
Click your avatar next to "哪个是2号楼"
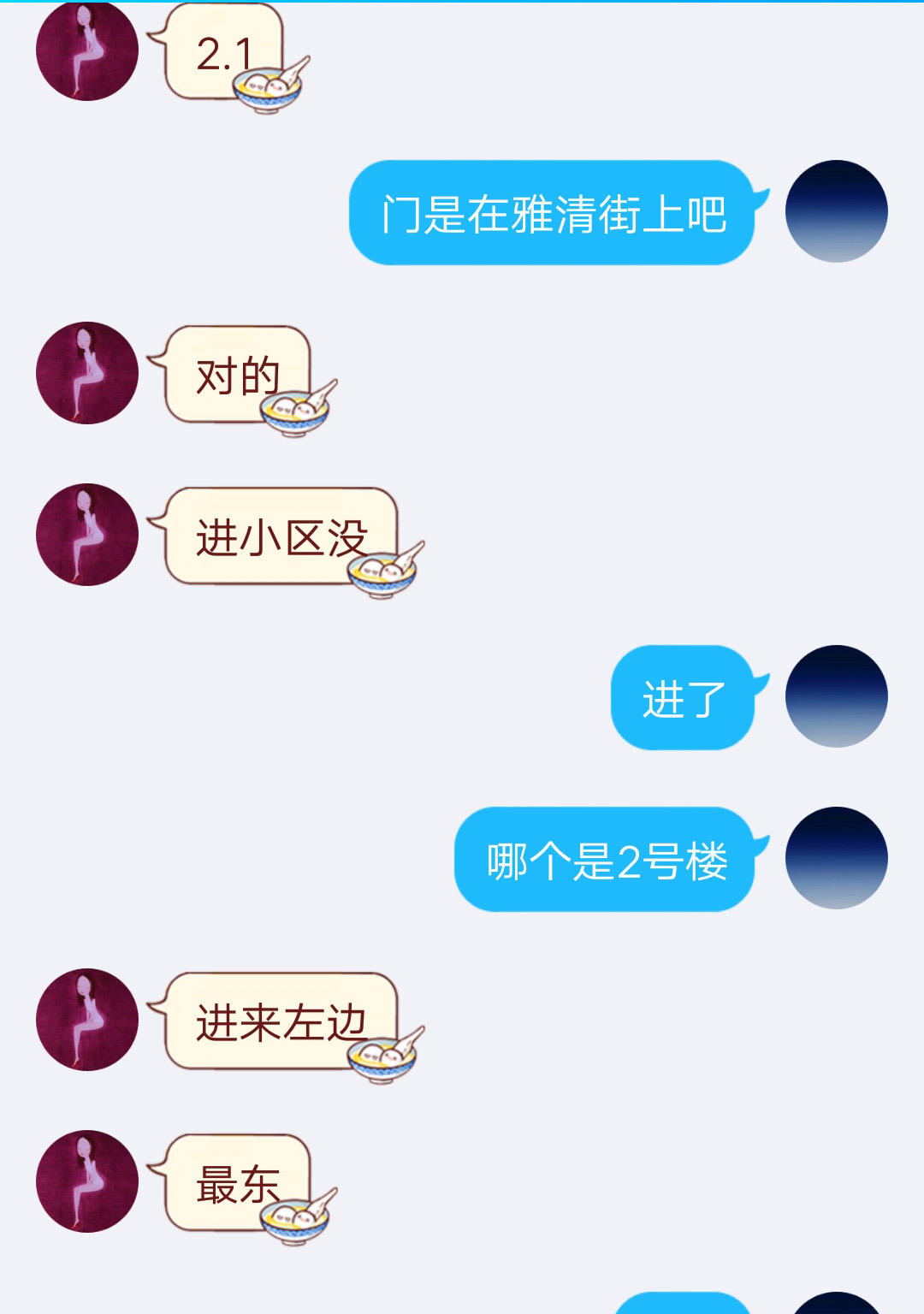click(x=836, y=860)
